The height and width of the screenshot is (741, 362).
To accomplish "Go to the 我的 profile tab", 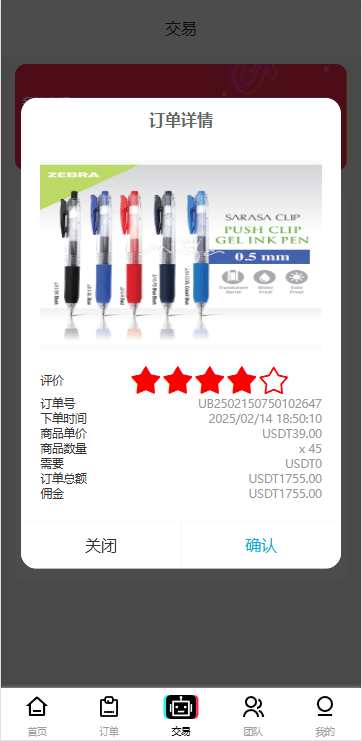I will coord(325,716).
